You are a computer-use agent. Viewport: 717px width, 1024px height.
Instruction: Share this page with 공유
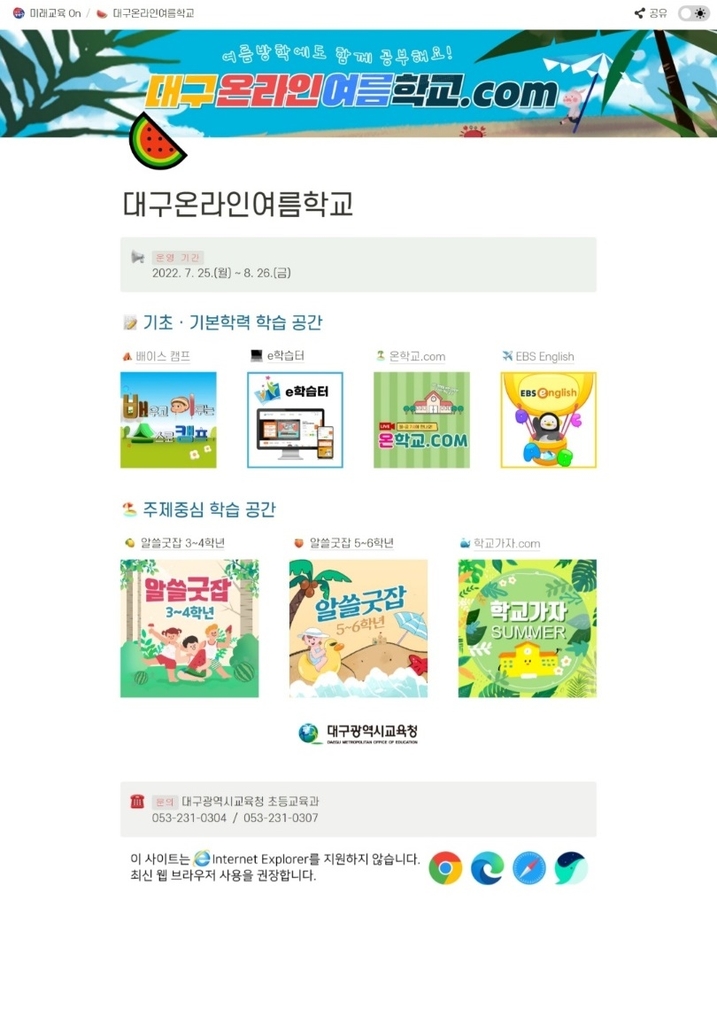click(651, 13)
